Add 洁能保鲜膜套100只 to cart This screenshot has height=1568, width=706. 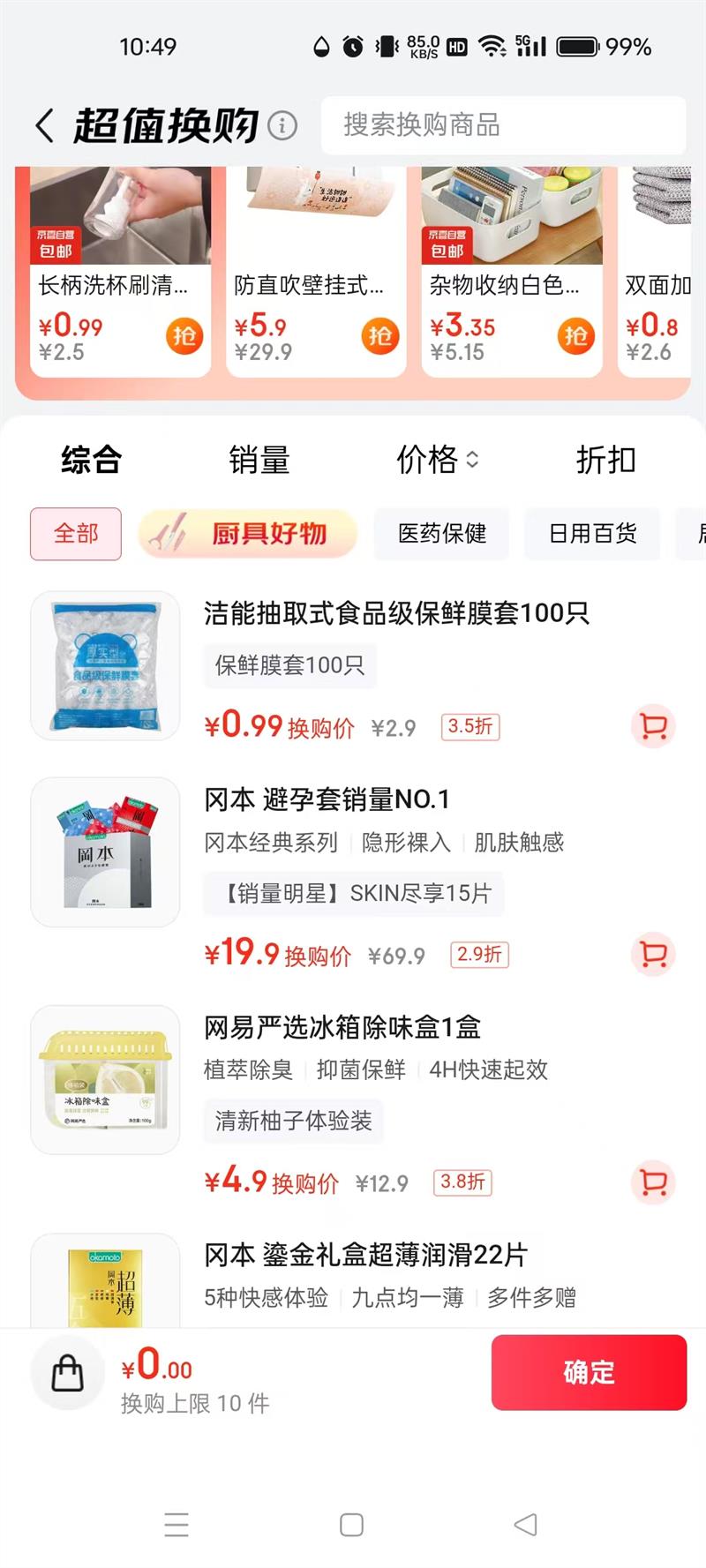[654, 726]
